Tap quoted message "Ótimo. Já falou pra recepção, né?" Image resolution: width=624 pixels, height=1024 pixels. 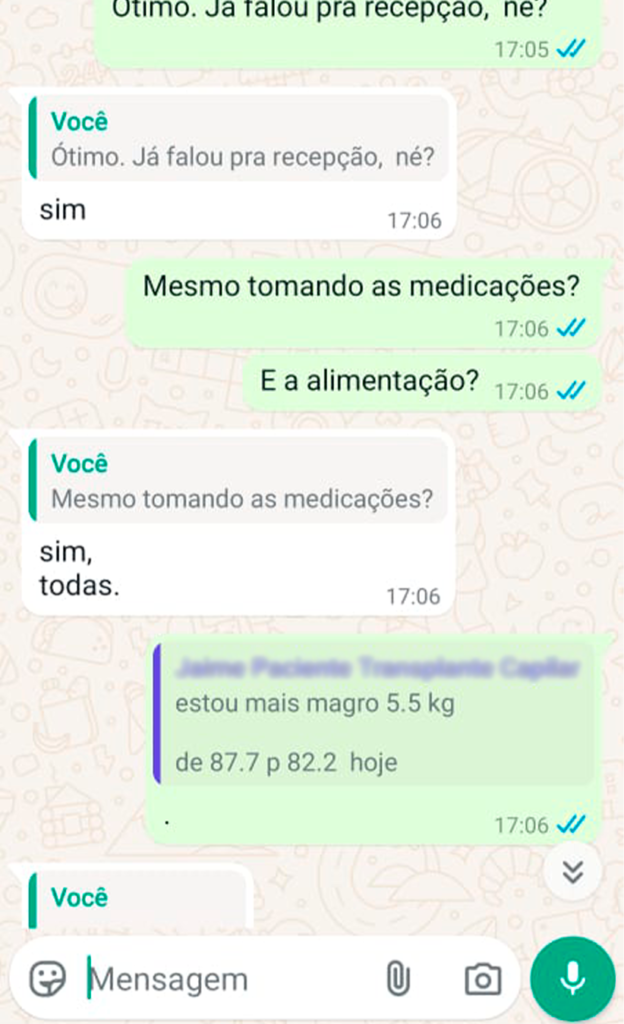click(239, 139)
